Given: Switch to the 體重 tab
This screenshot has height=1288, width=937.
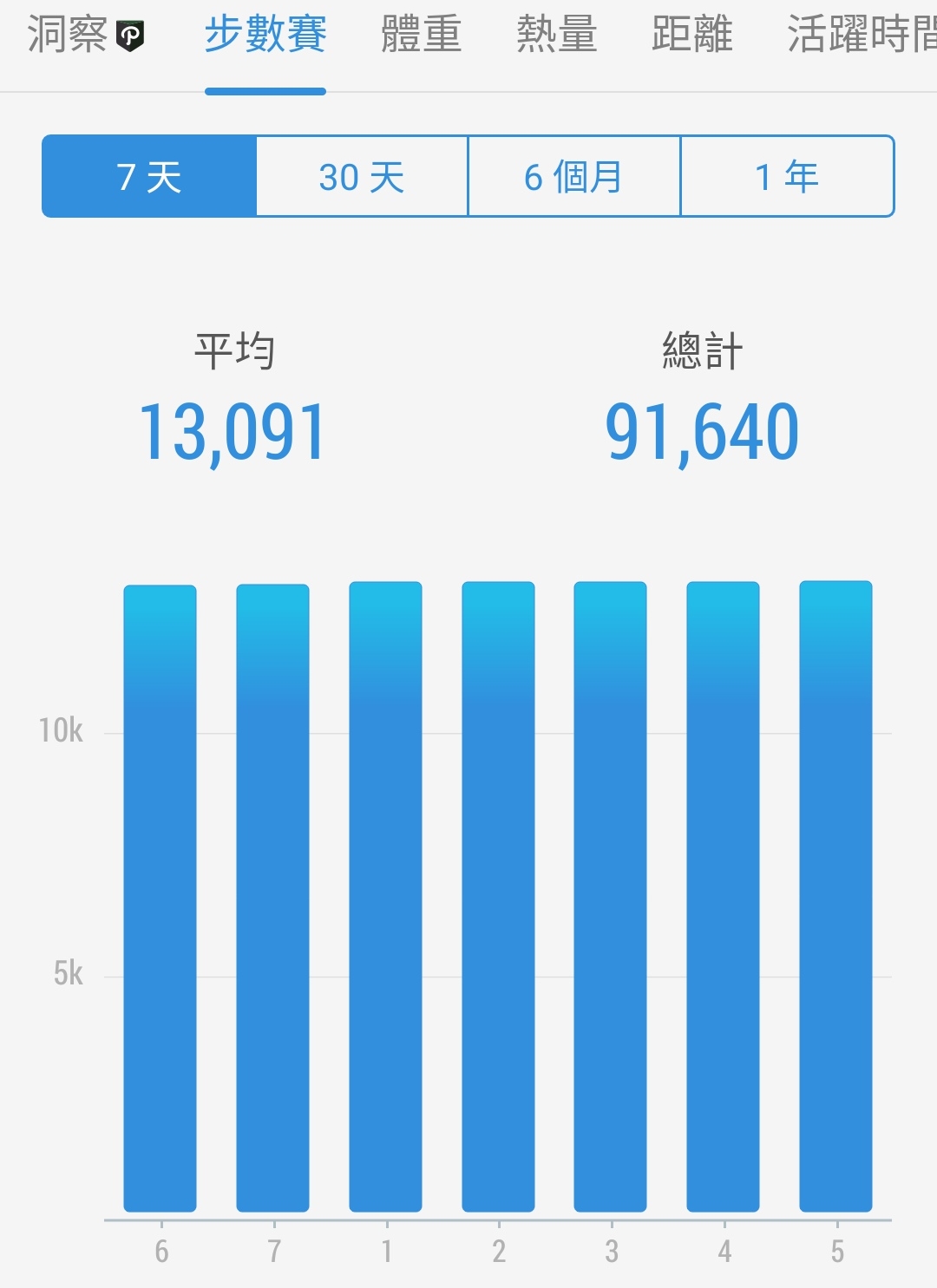Looking at the screenshot, I should [421, 35].
